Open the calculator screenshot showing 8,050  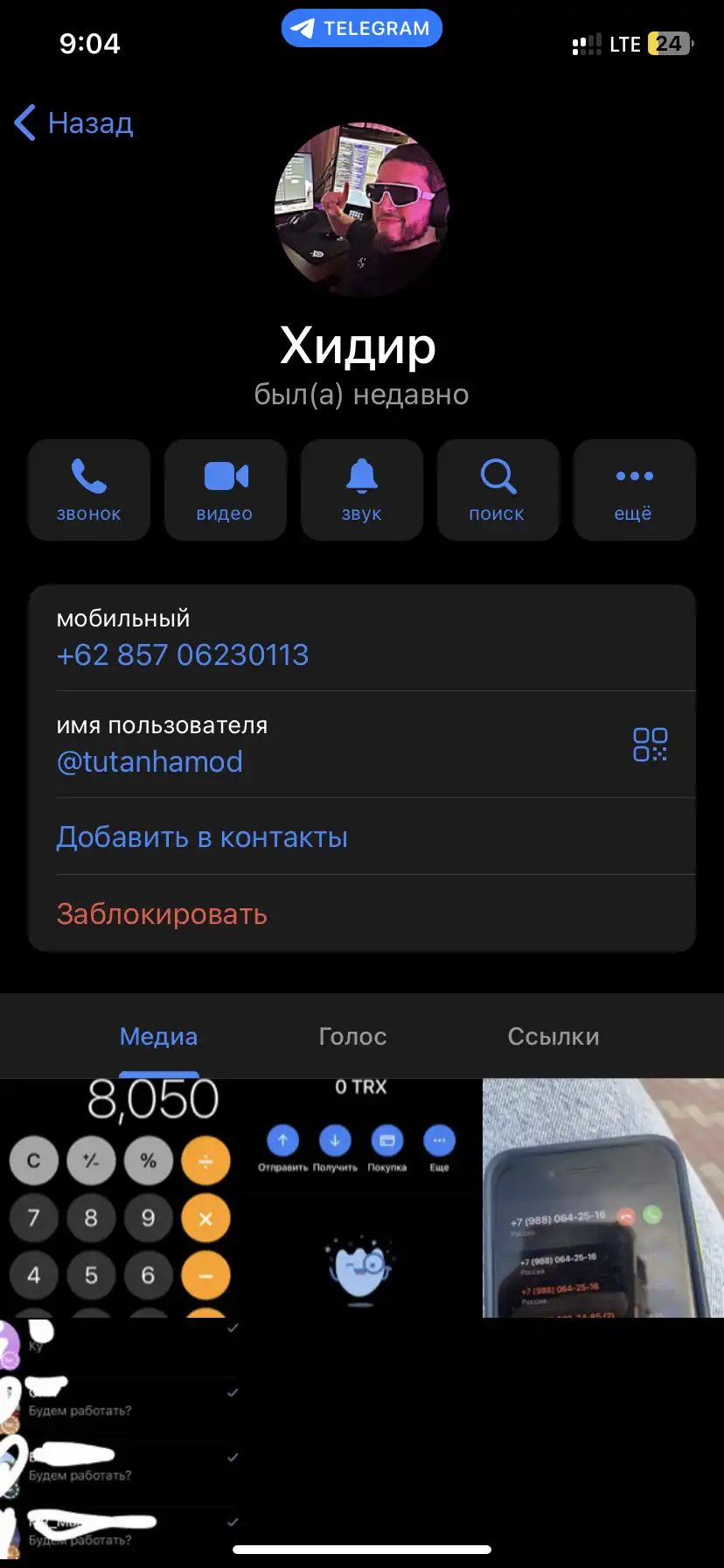point(120,1198)
